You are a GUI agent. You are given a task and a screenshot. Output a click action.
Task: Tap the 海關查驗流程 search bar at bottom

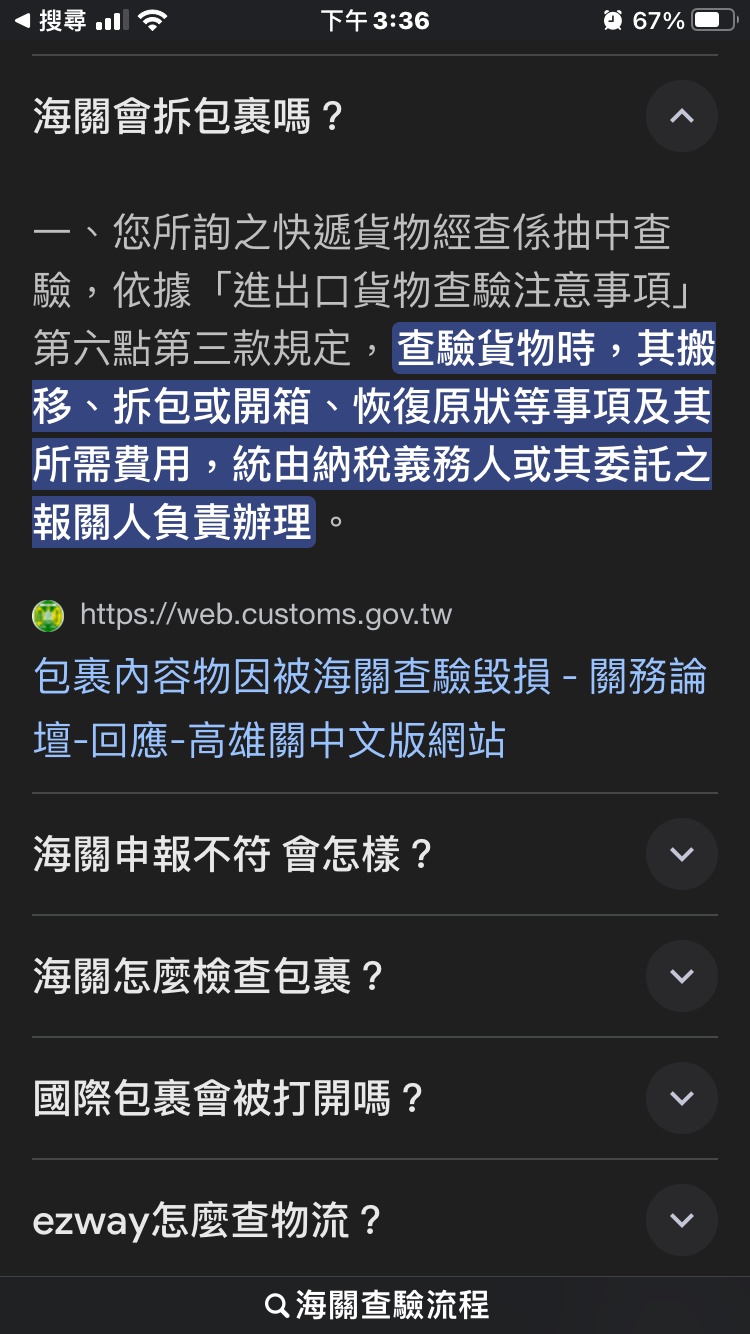click(375, 1304)
